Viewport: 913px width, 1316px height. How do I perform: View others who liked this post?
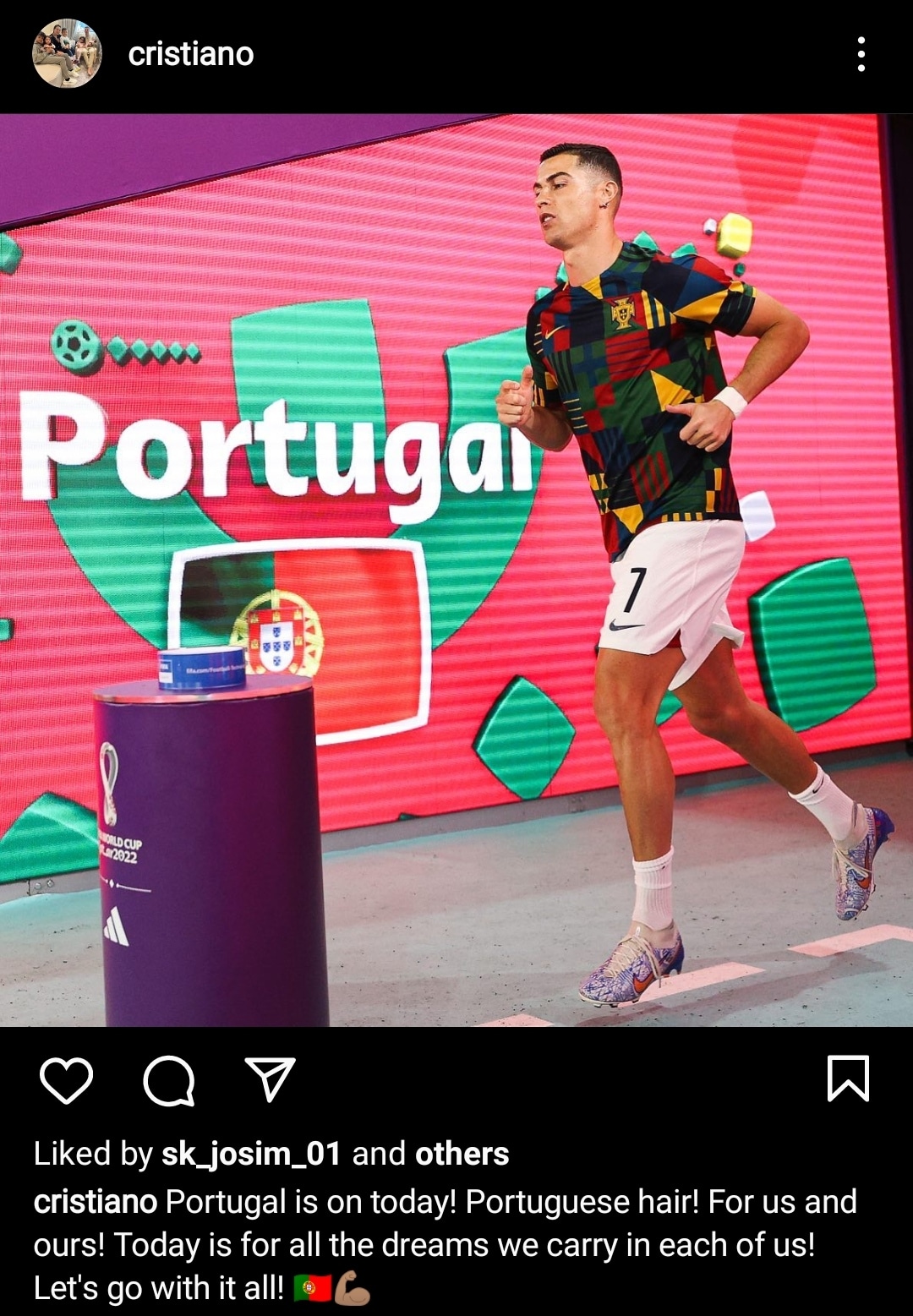click(x=462, y=1154)
